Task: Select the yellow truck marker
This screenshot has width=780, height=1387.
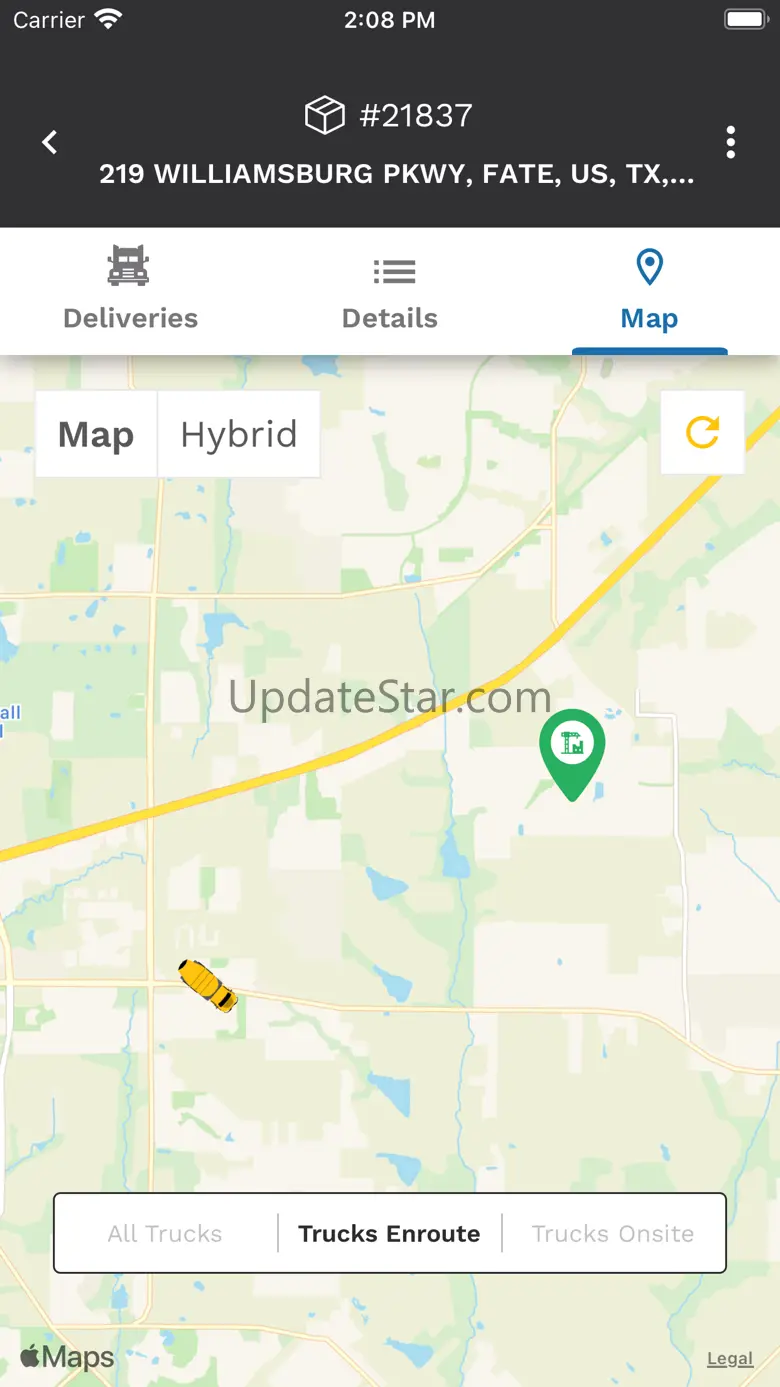Action: tap(208, 985)
